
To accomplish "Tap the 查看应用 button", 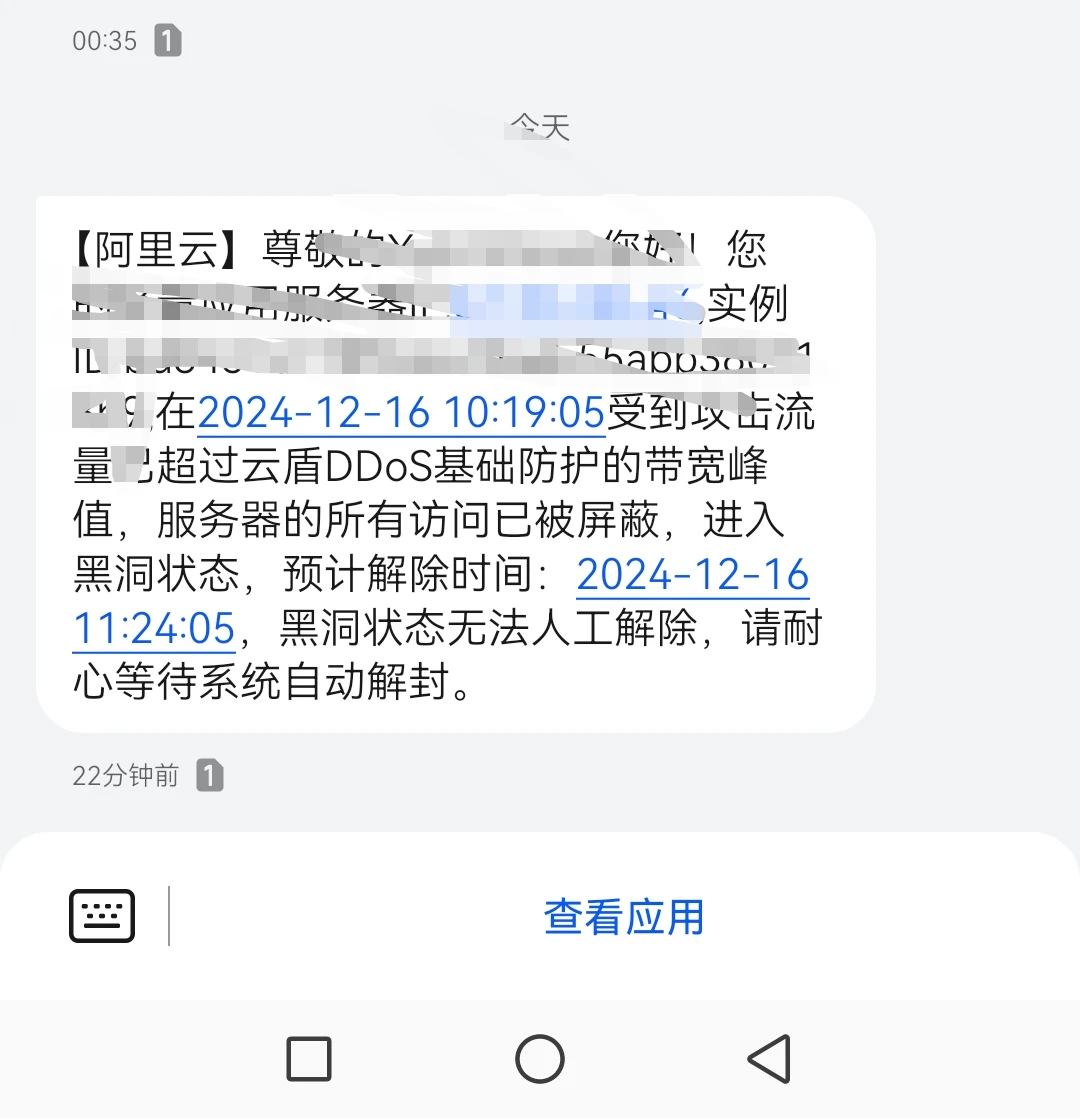I will tap(624, 916).
